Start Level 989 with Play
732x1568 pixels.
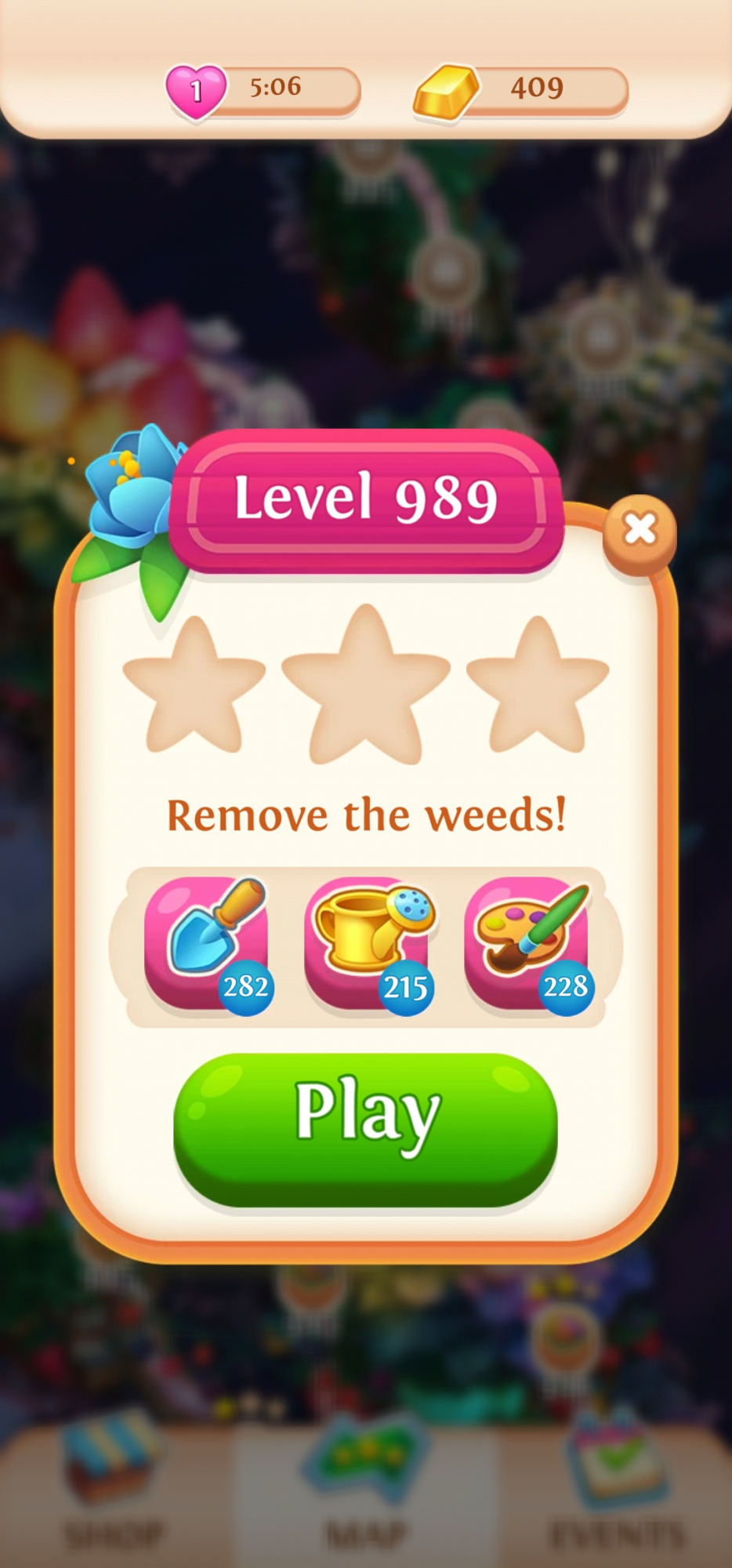point(365,1127)
